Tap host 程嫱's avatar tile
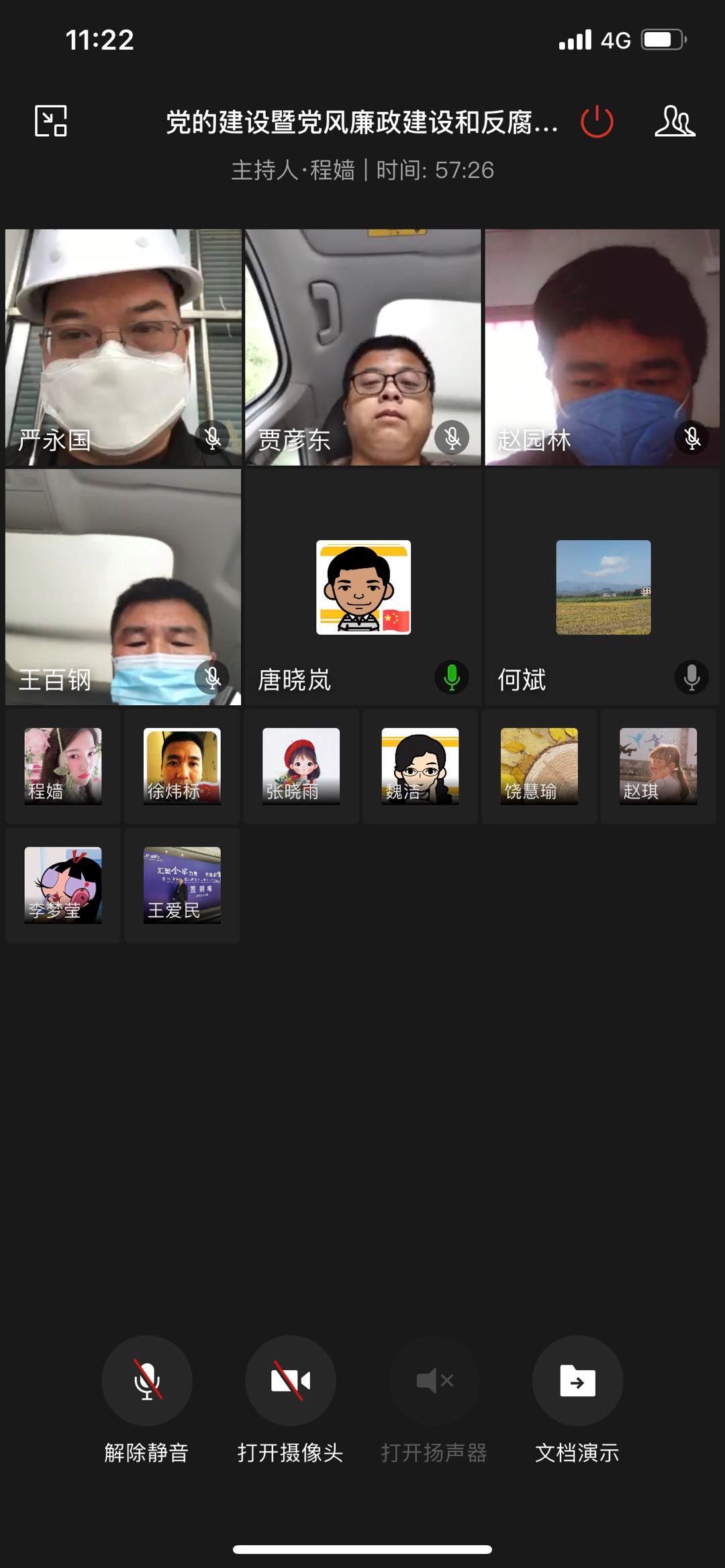 (63, 766)
